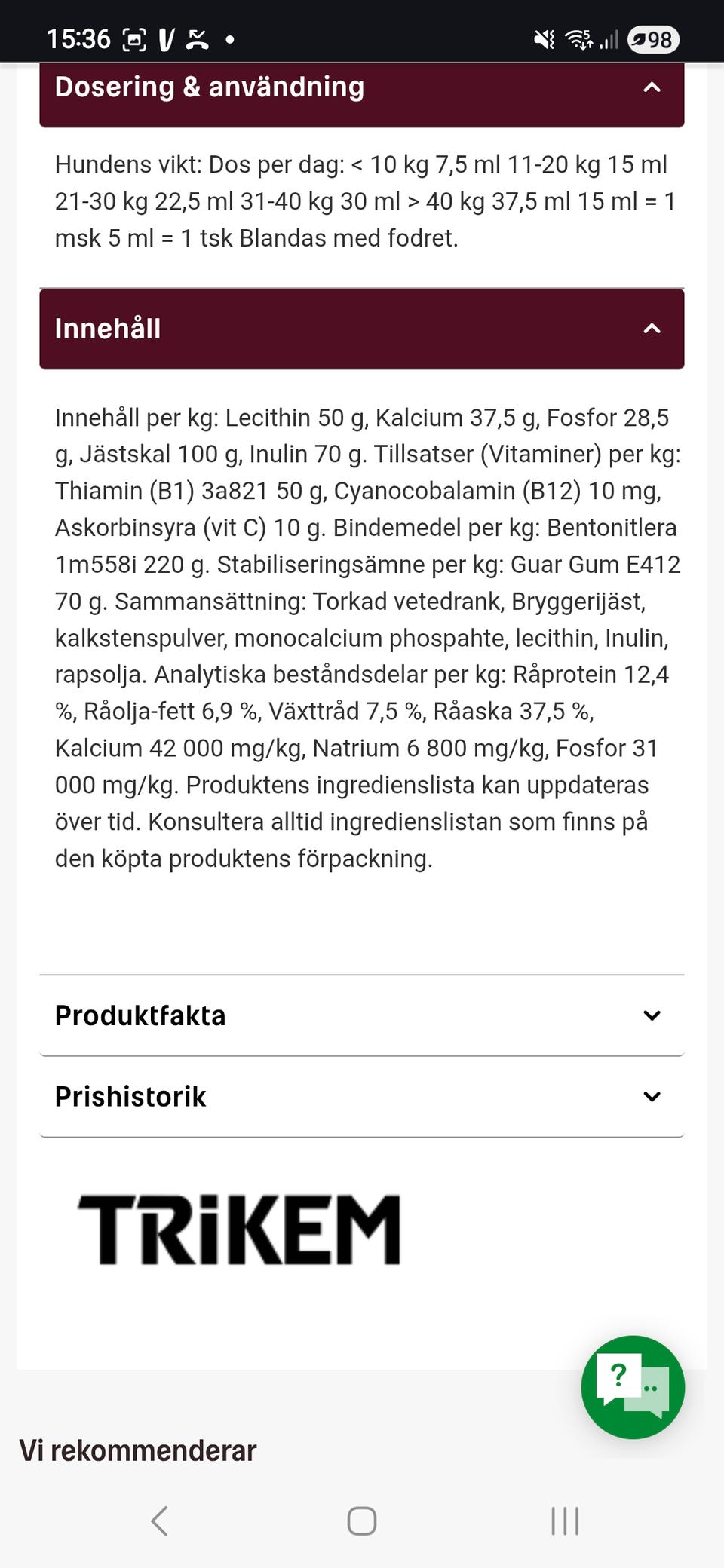Open Prishistorik price history link

(x=130, y=1096)
